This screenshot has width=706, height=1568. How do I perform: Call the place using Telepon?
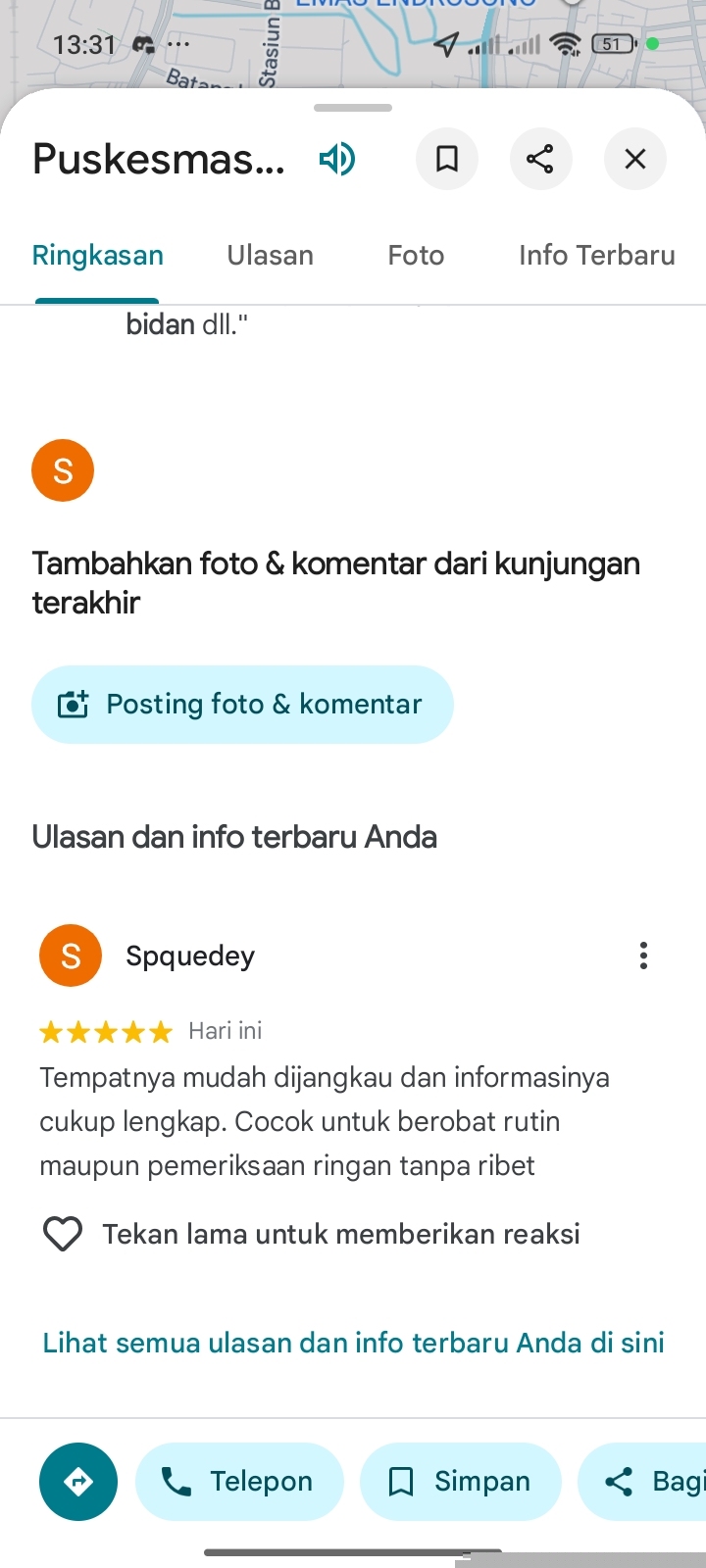pyautogui.click(x=239, y=1482)
